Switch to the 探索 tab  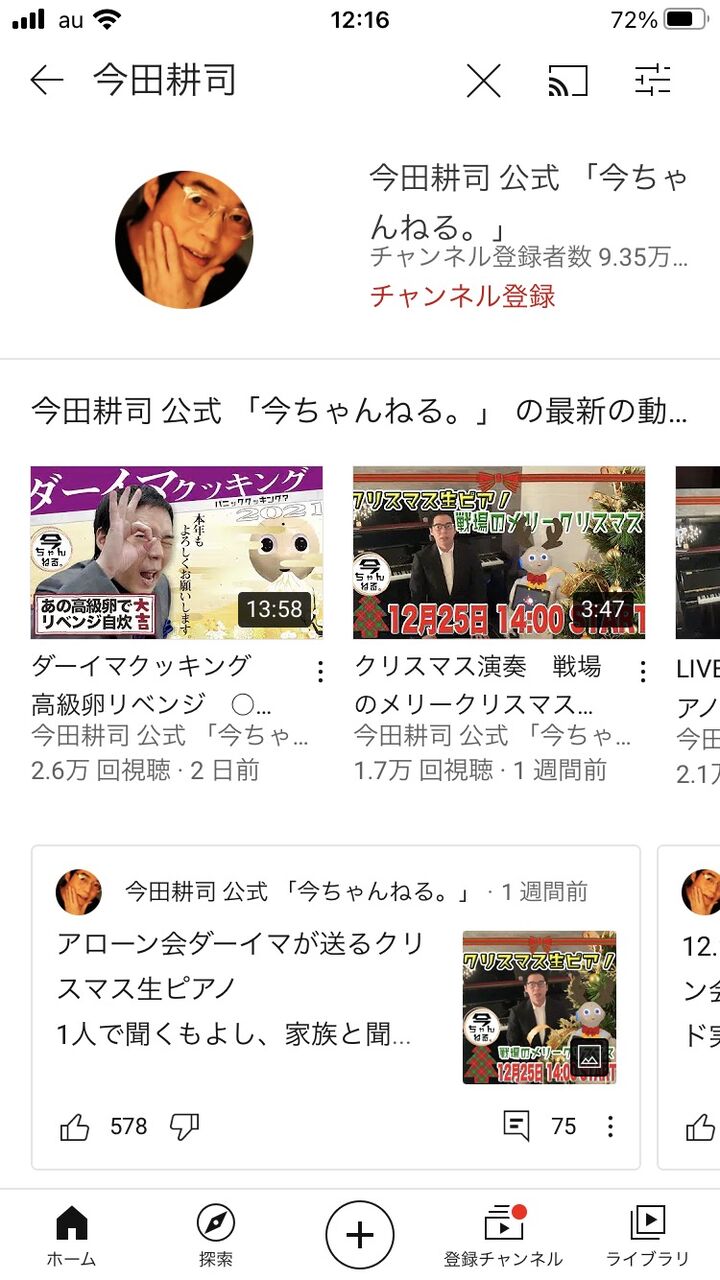(x=216, y=1236)
